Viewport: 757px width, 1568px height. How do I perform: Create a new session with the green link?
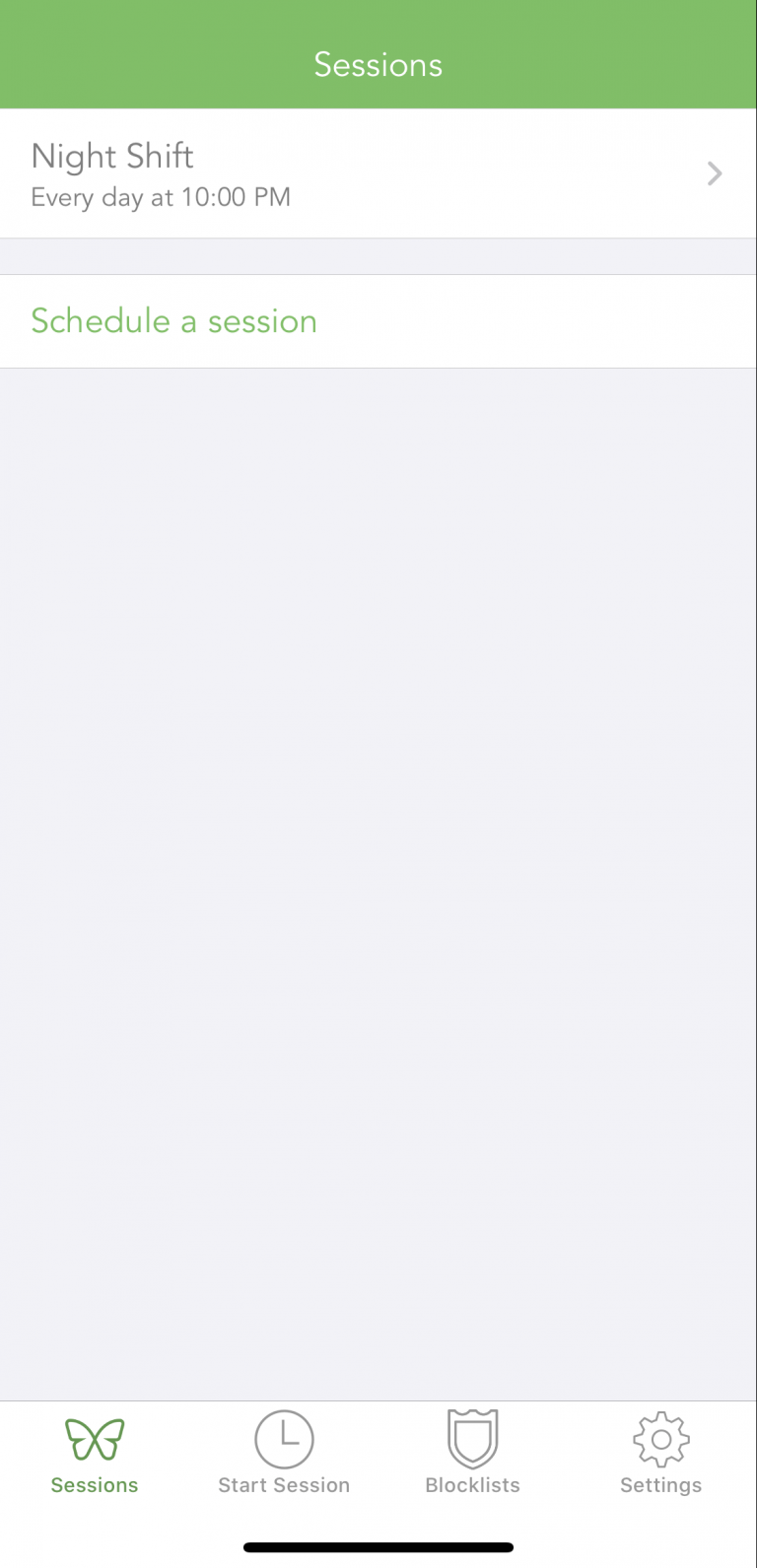[x=173, y=320]
